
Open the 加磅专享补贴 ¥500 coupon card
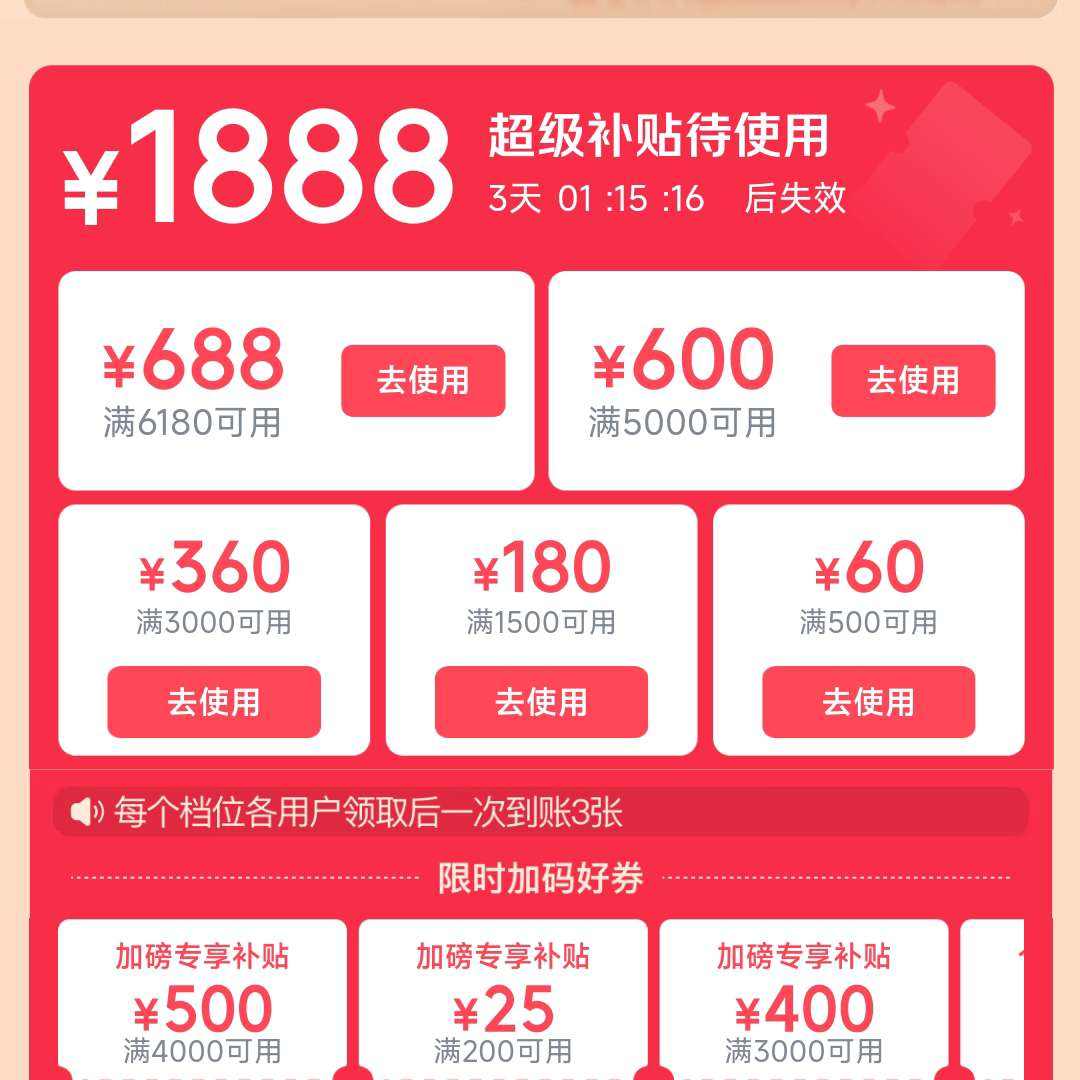click(x=202, y=999)
